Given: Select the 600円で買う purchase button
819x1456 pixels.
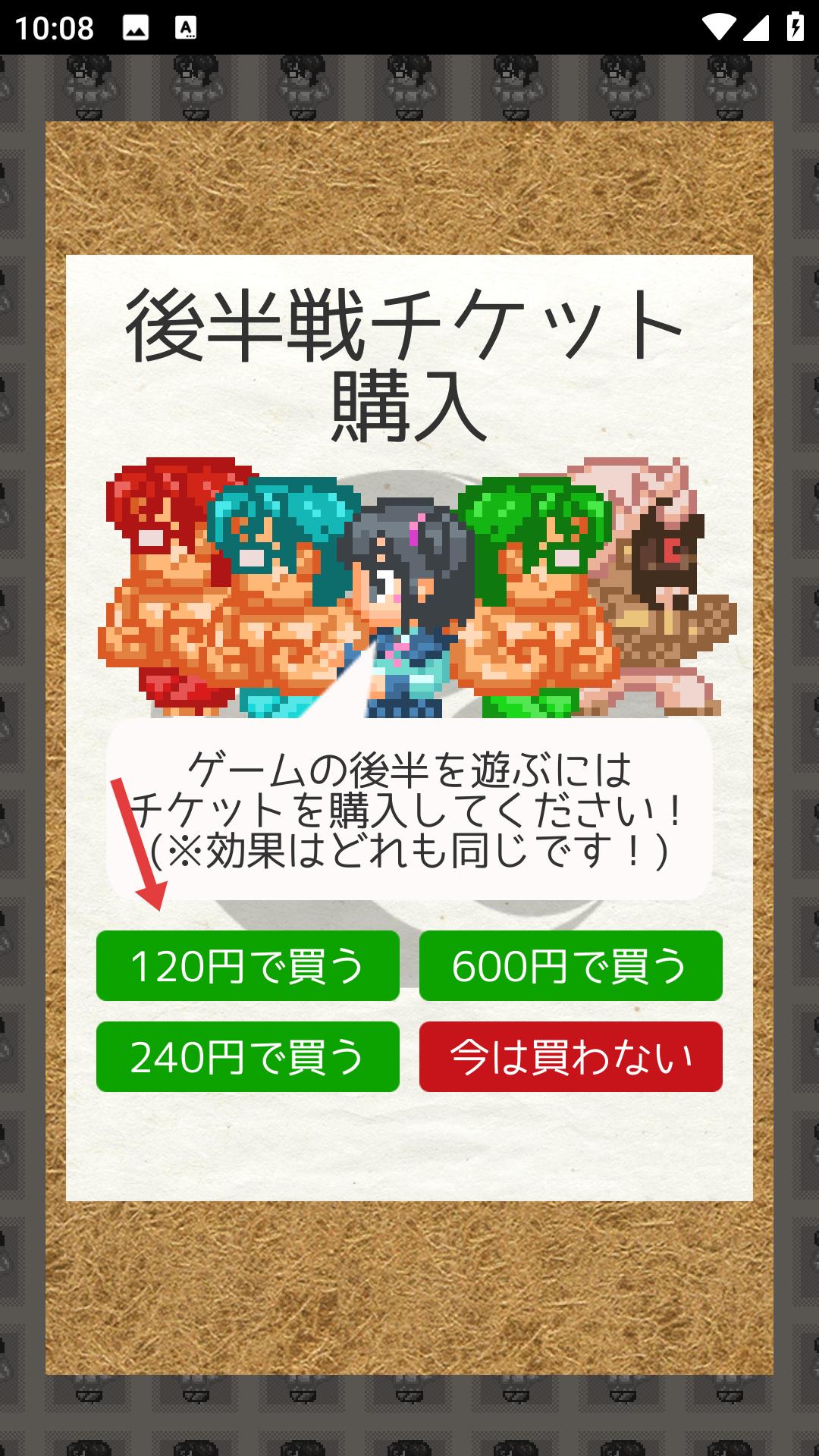Looking at the screenshot, I should [570, 965].
